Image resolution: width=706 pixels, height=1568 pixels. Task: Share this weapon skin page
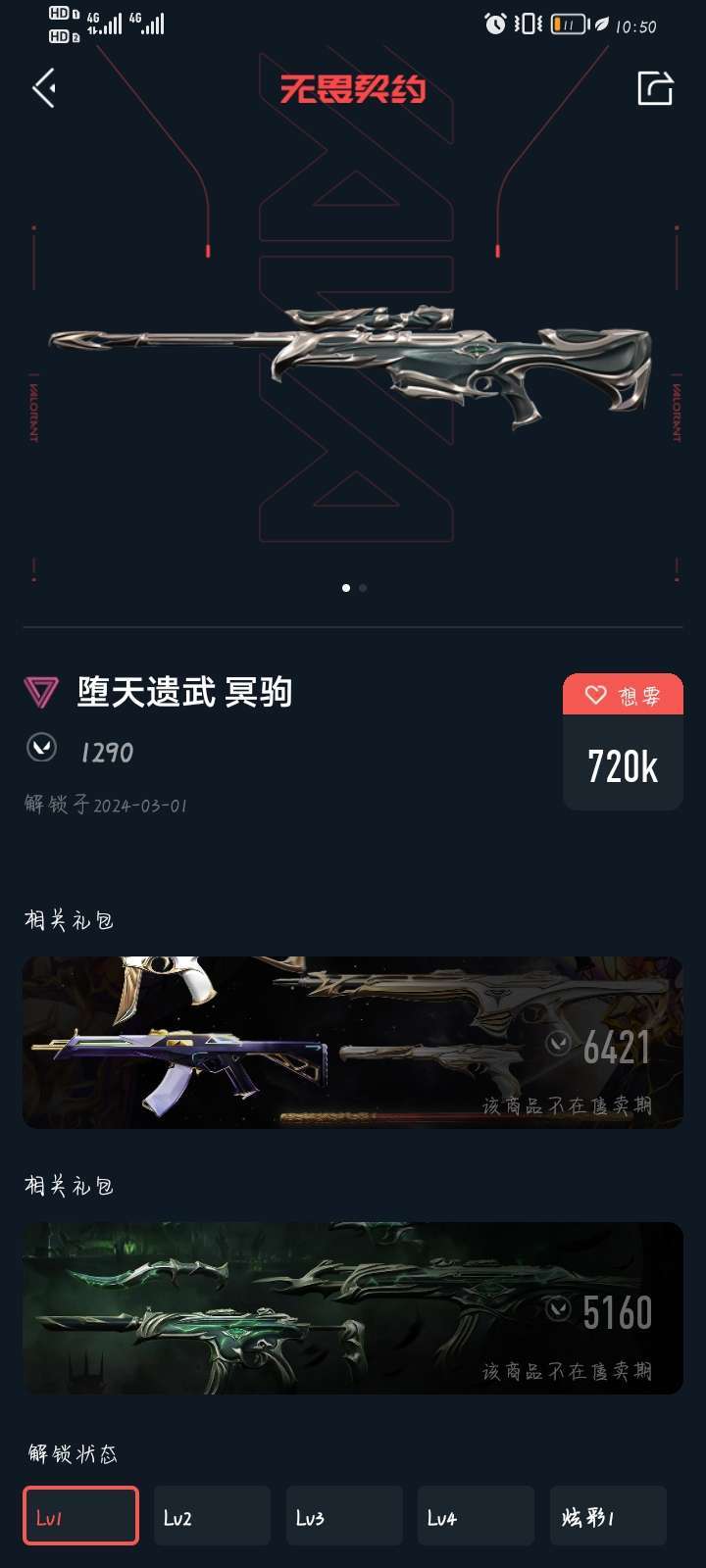pos(655,88)
